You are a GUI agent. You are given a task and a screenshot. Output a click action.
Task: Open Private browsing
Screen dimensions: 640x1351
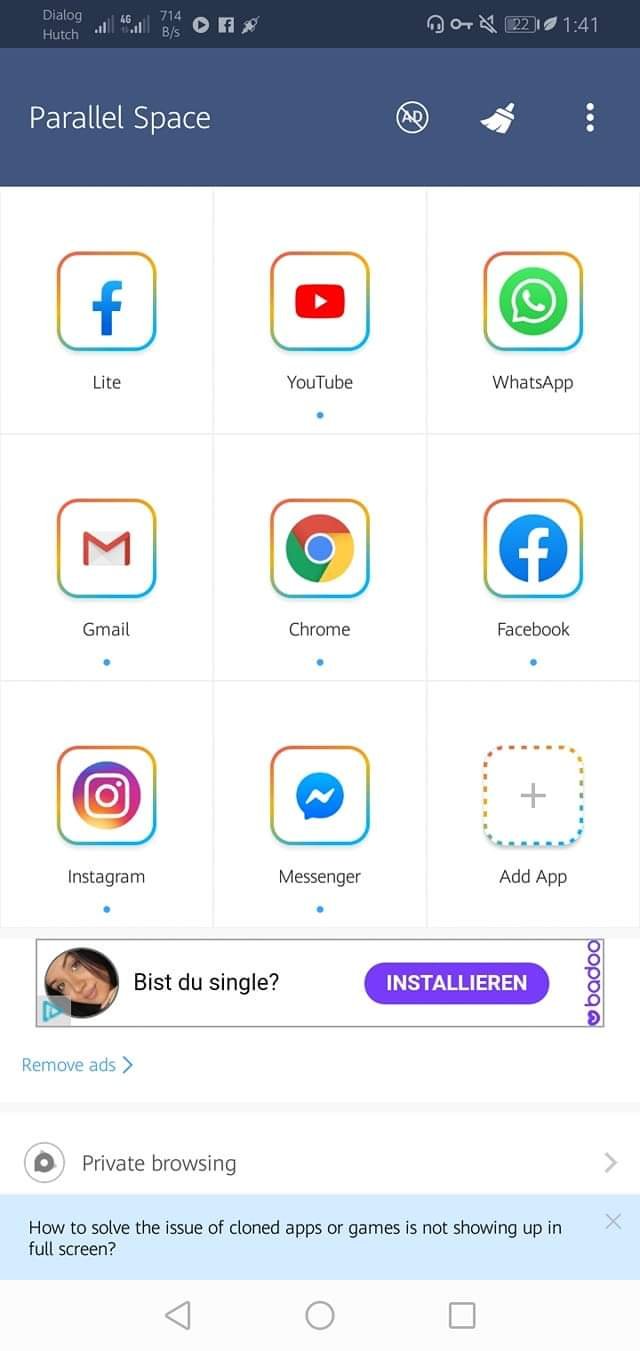320,1163
